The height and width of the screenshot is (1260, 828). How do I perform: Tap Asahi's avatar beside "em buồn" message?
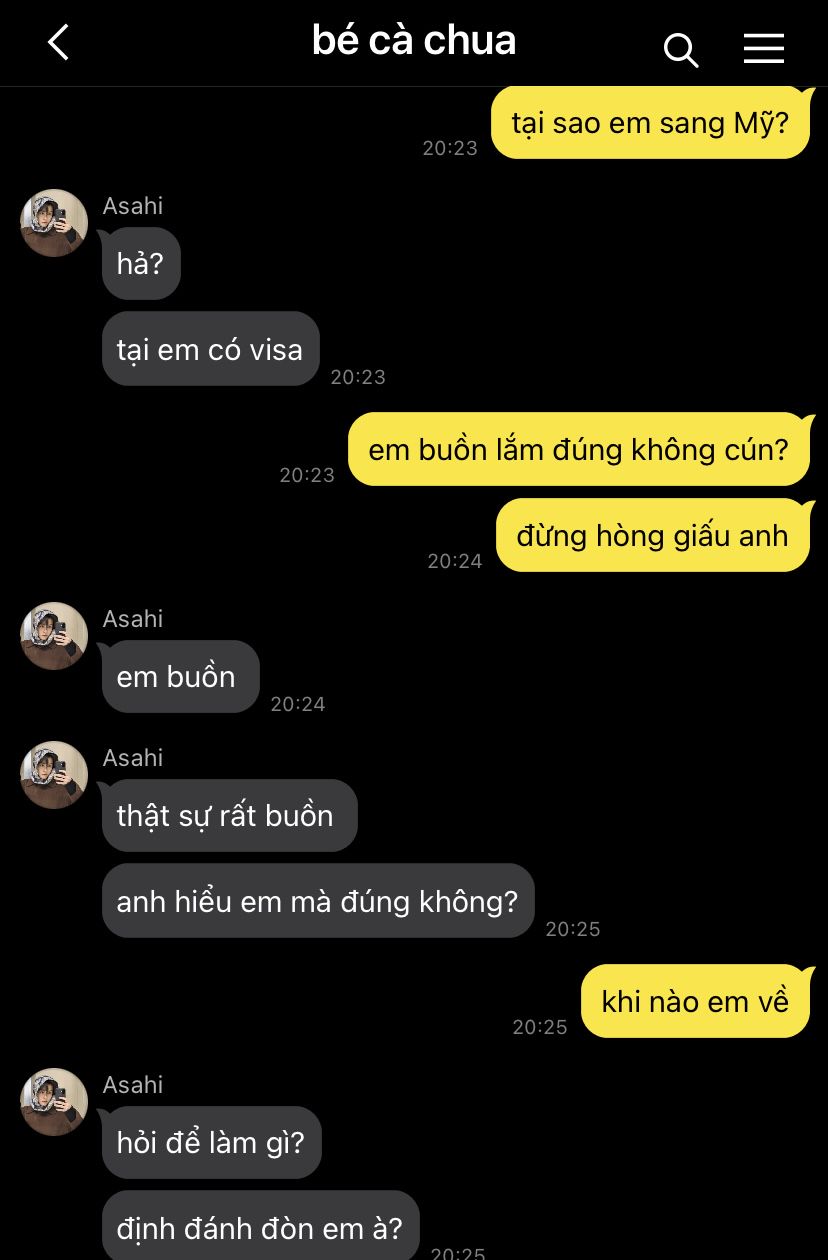coord(54,636)
